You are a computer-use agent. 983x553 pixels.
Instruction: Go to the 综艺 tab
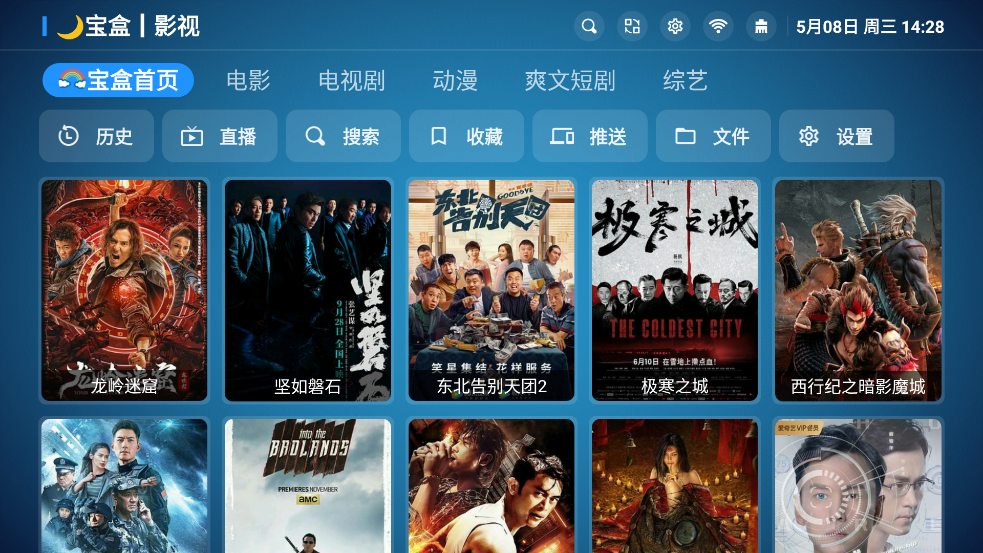(685, 80)
